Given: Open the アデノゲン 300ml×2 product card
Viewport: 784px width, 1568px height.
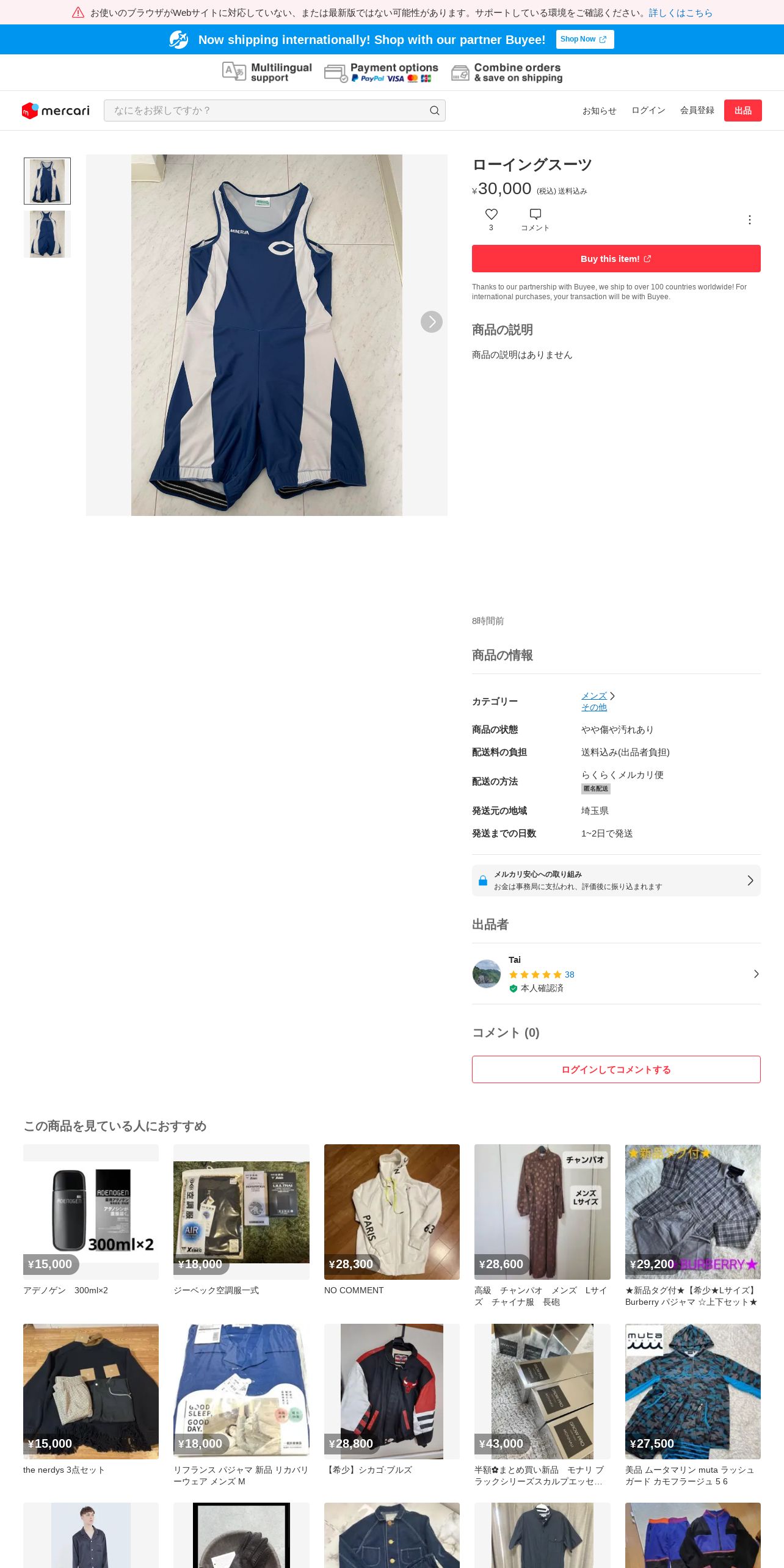Looking at the screenshot, I should pyautogui.click(x=91, y=1212).
